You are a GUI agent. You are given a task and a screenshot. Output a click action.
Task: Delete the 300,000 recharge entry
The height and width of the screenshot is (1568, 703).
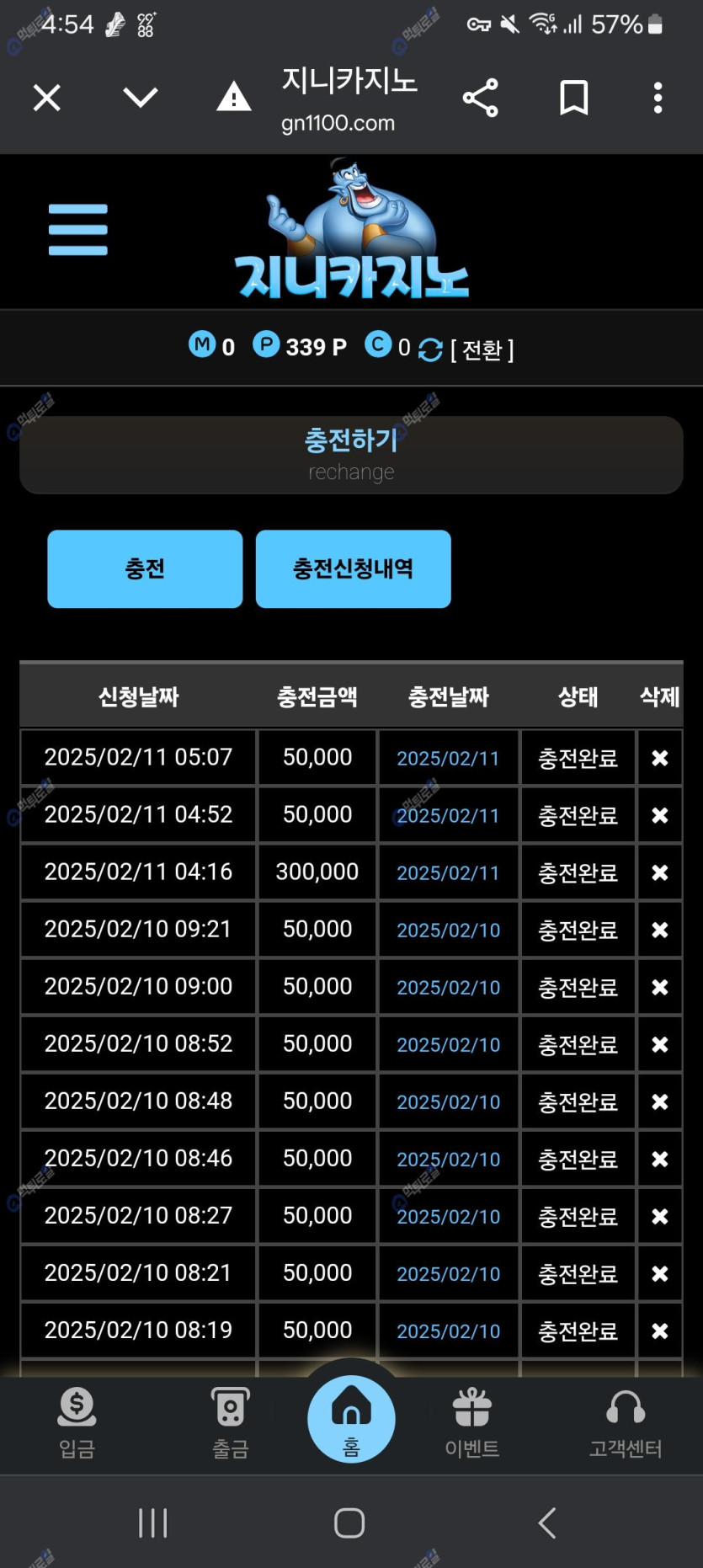660,872
